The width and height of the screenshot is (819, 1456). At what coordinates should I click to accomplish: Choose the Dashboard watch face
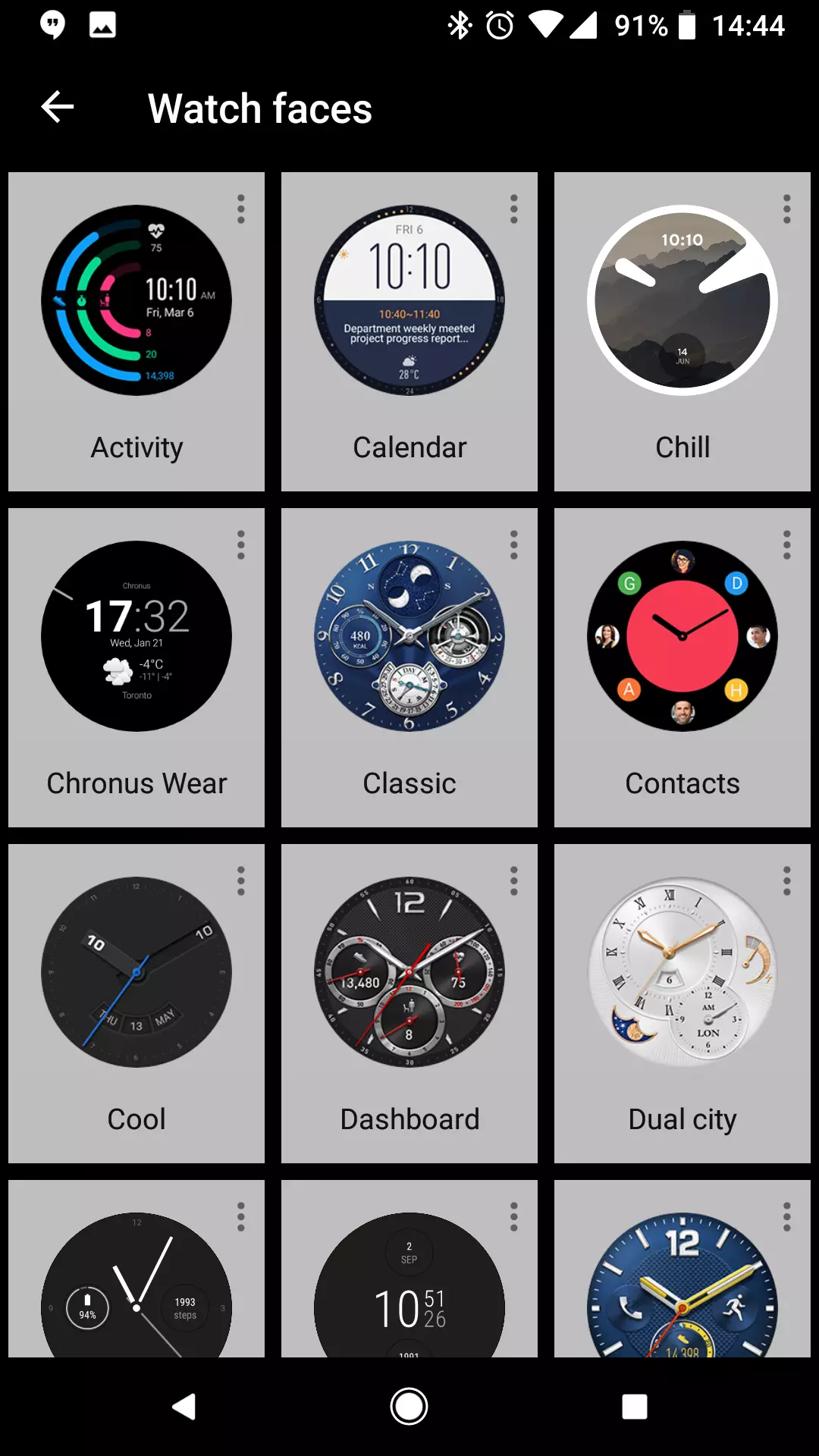[x=409, y=1003]
